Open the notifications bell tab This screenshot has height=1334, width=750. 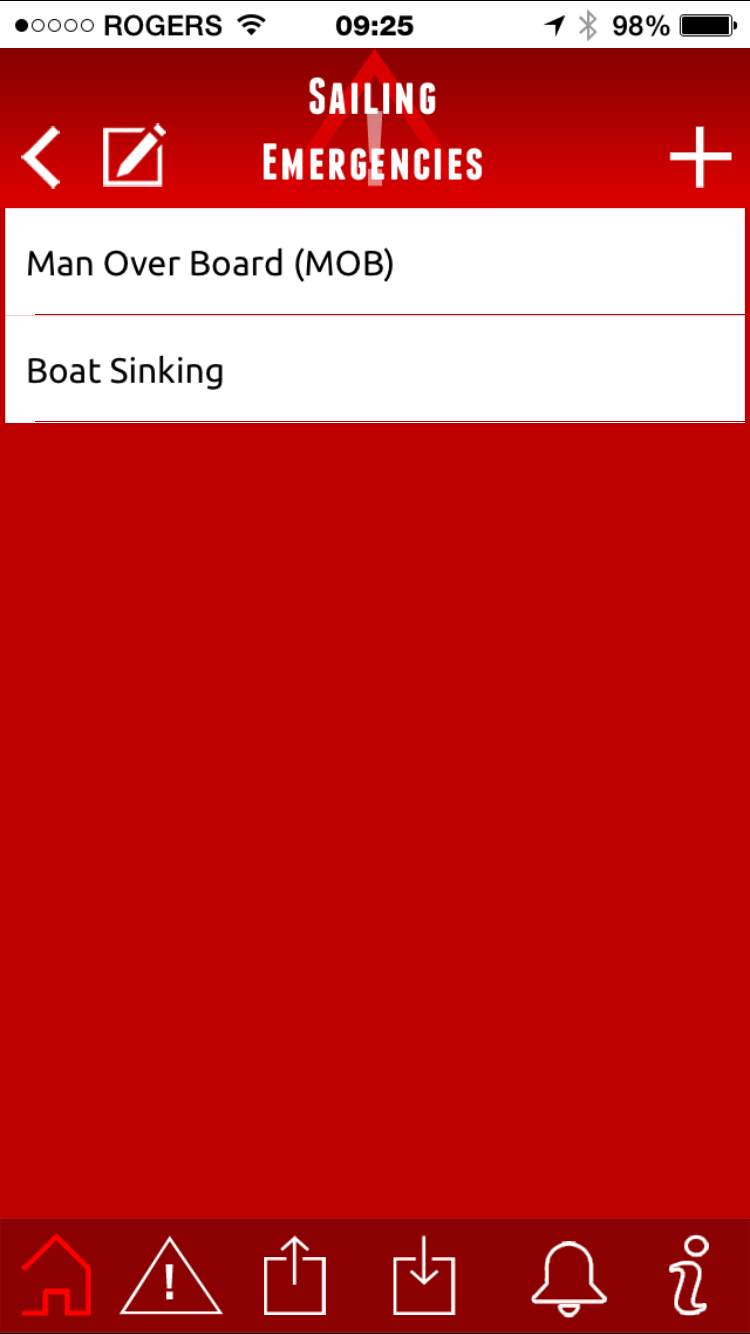coord(568,1277)
